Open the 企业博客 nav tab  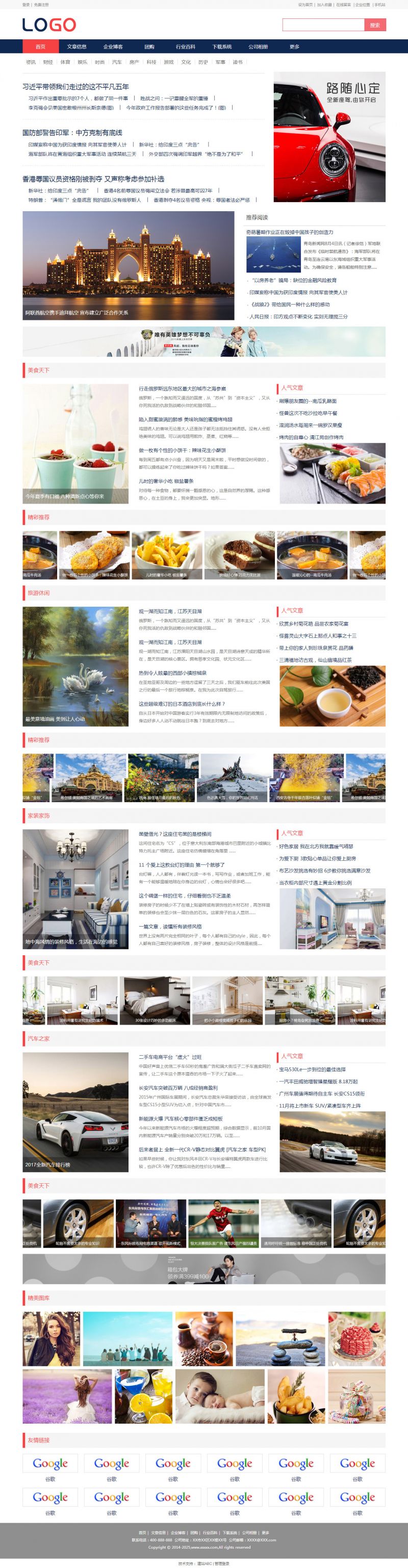tap(113, 47)
